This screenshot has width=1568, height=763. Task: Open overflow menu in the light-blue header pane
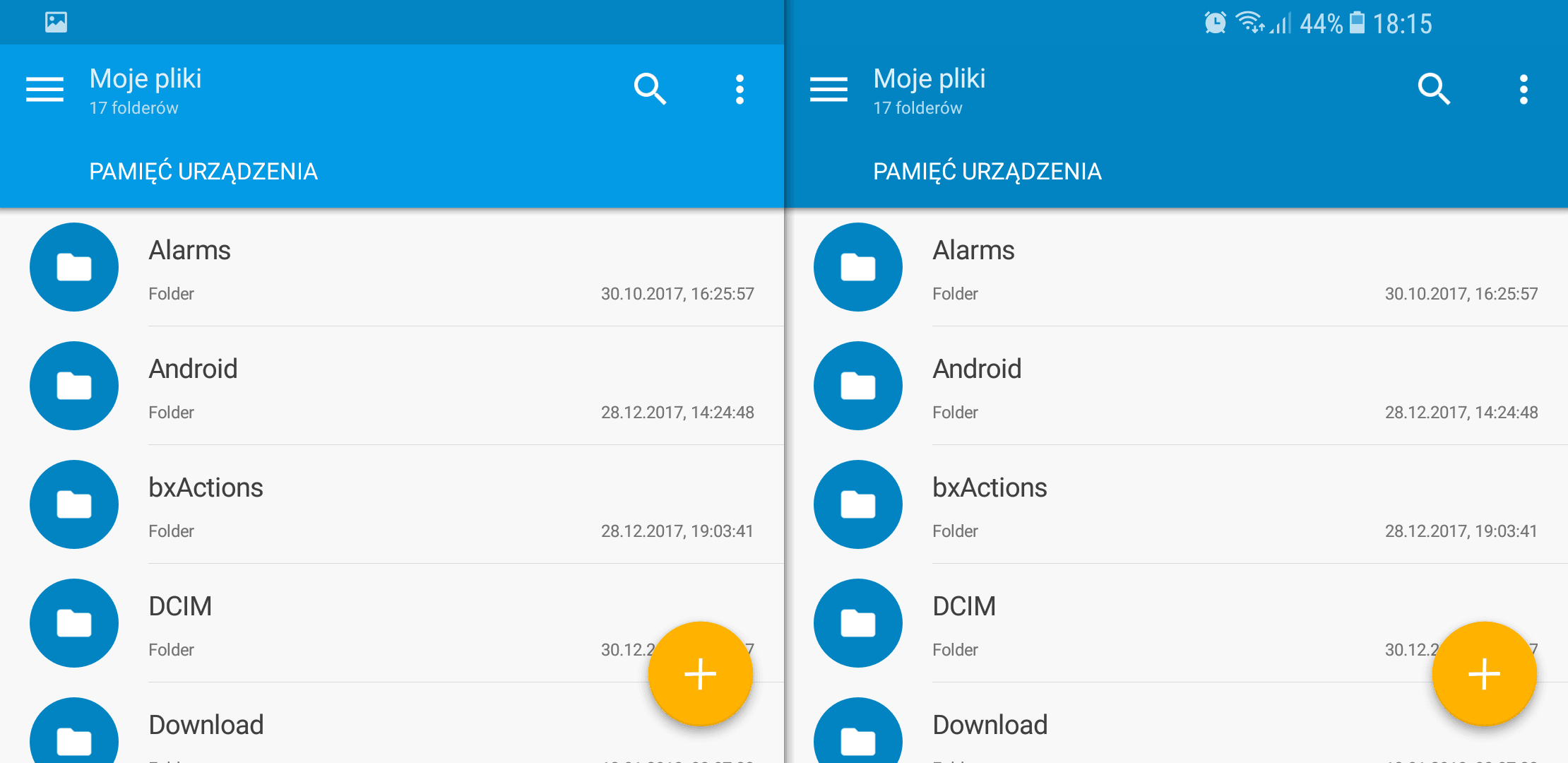point(740,90)
